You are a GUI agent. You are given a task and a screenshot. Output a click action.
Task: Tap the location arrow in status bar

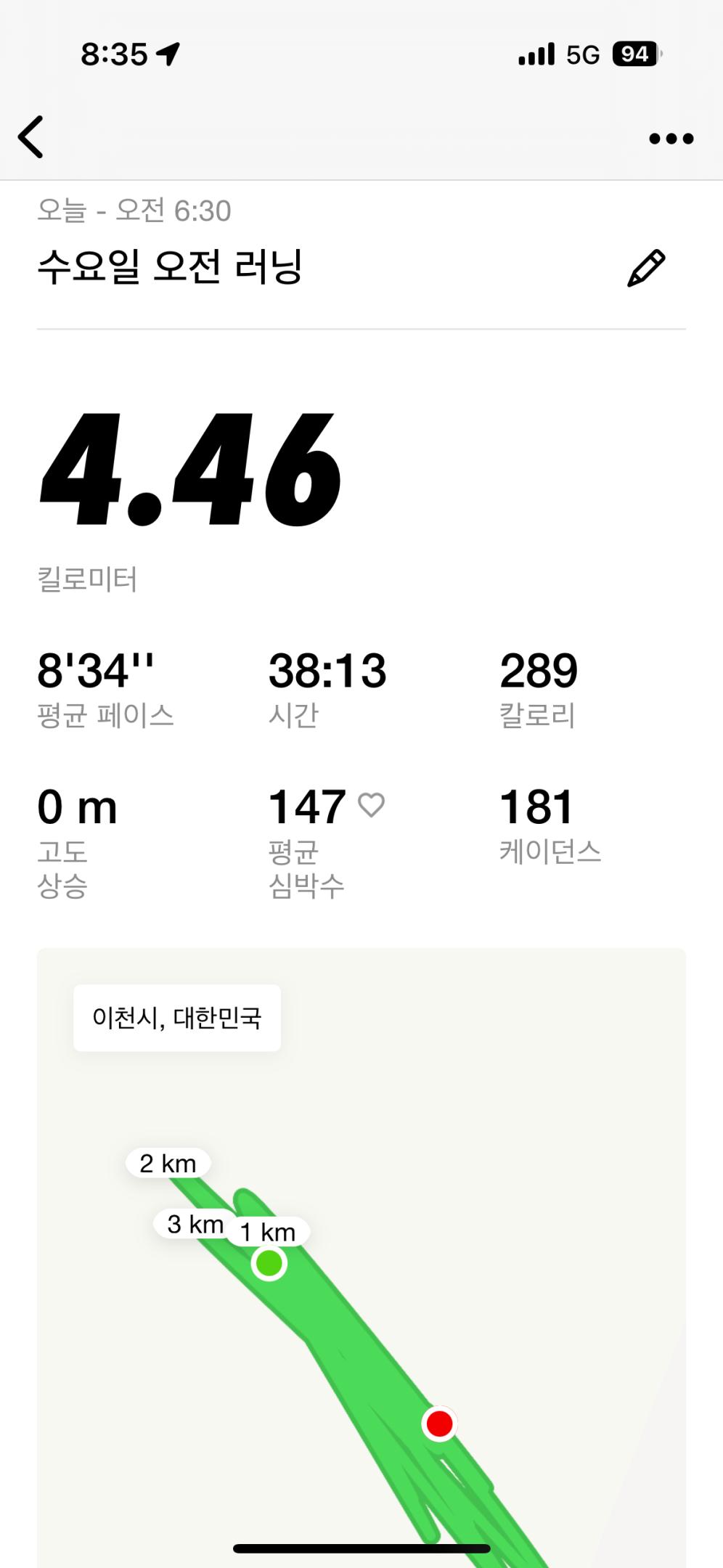point(168,53)
